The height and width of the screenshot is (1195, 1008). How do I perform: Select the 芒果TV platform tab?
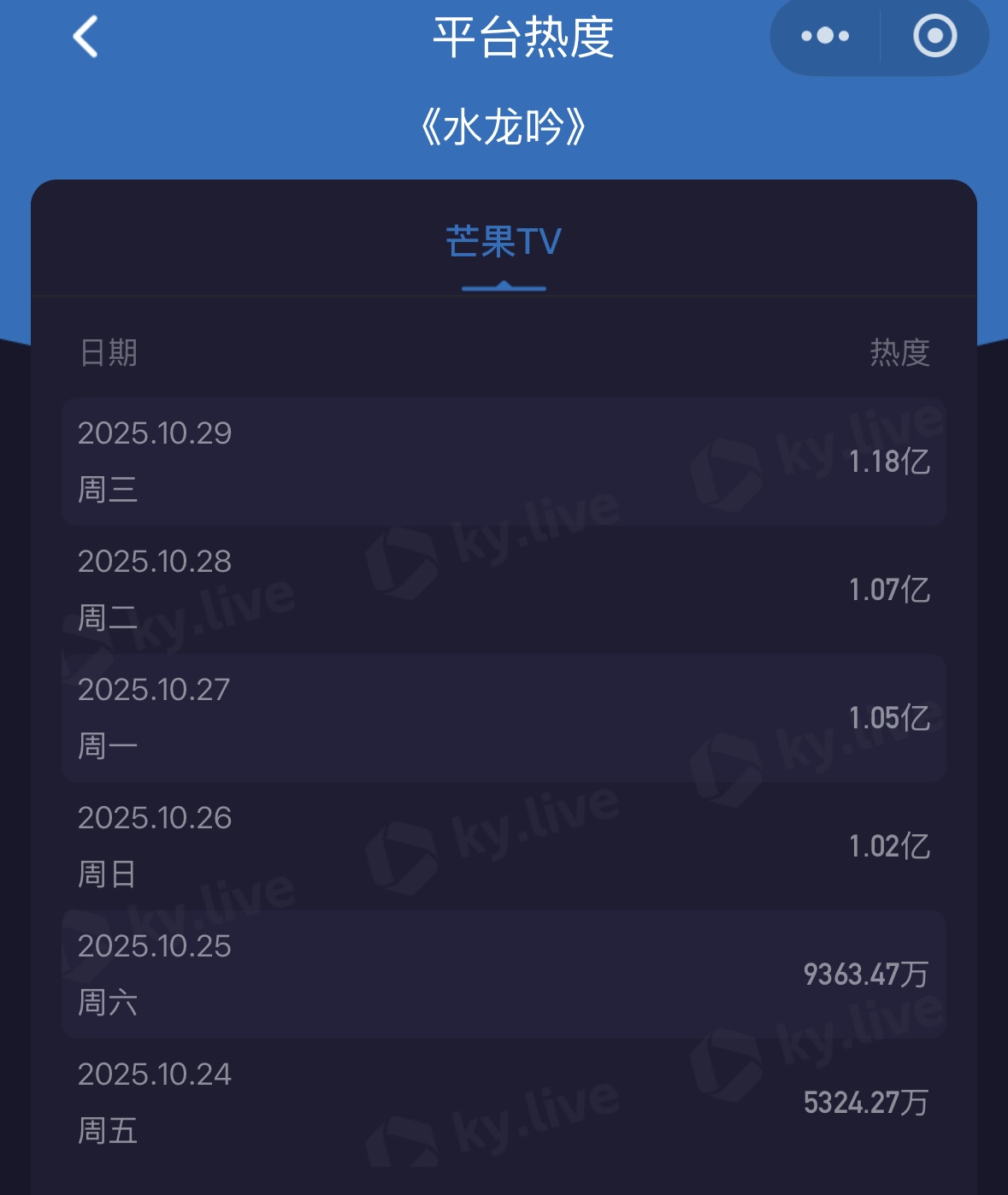[504, 242]
